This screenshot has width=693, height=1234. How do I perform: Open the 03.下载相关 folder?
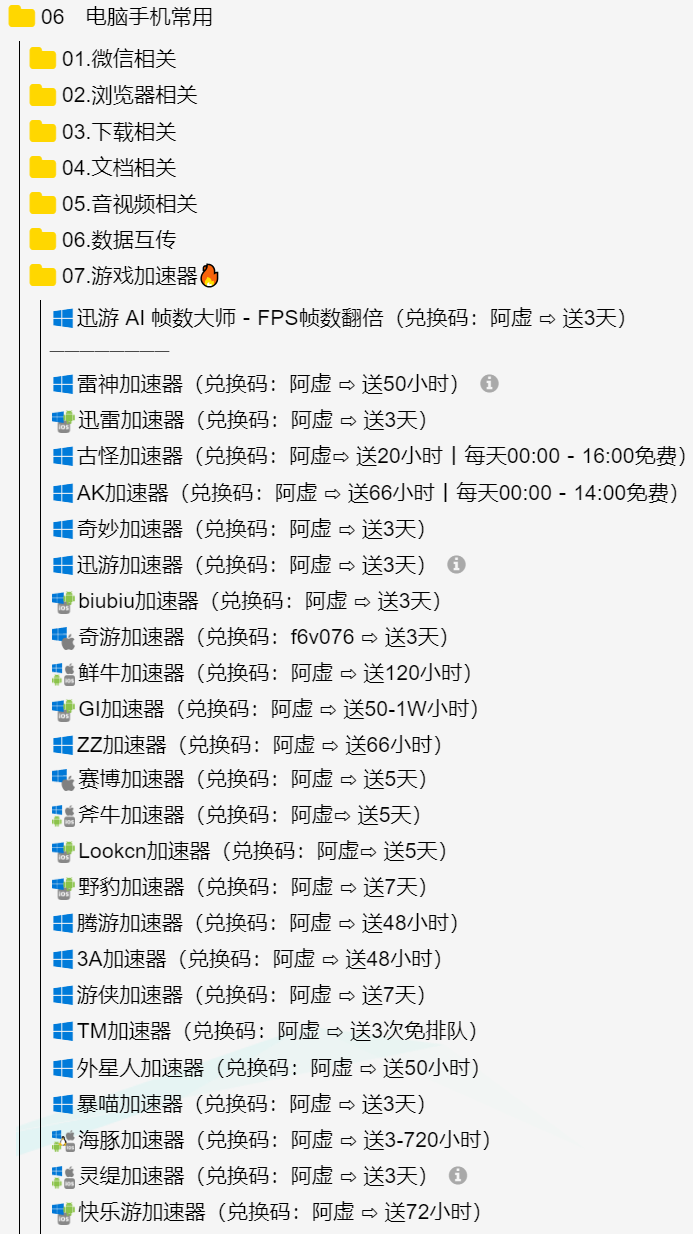[103, 131]
